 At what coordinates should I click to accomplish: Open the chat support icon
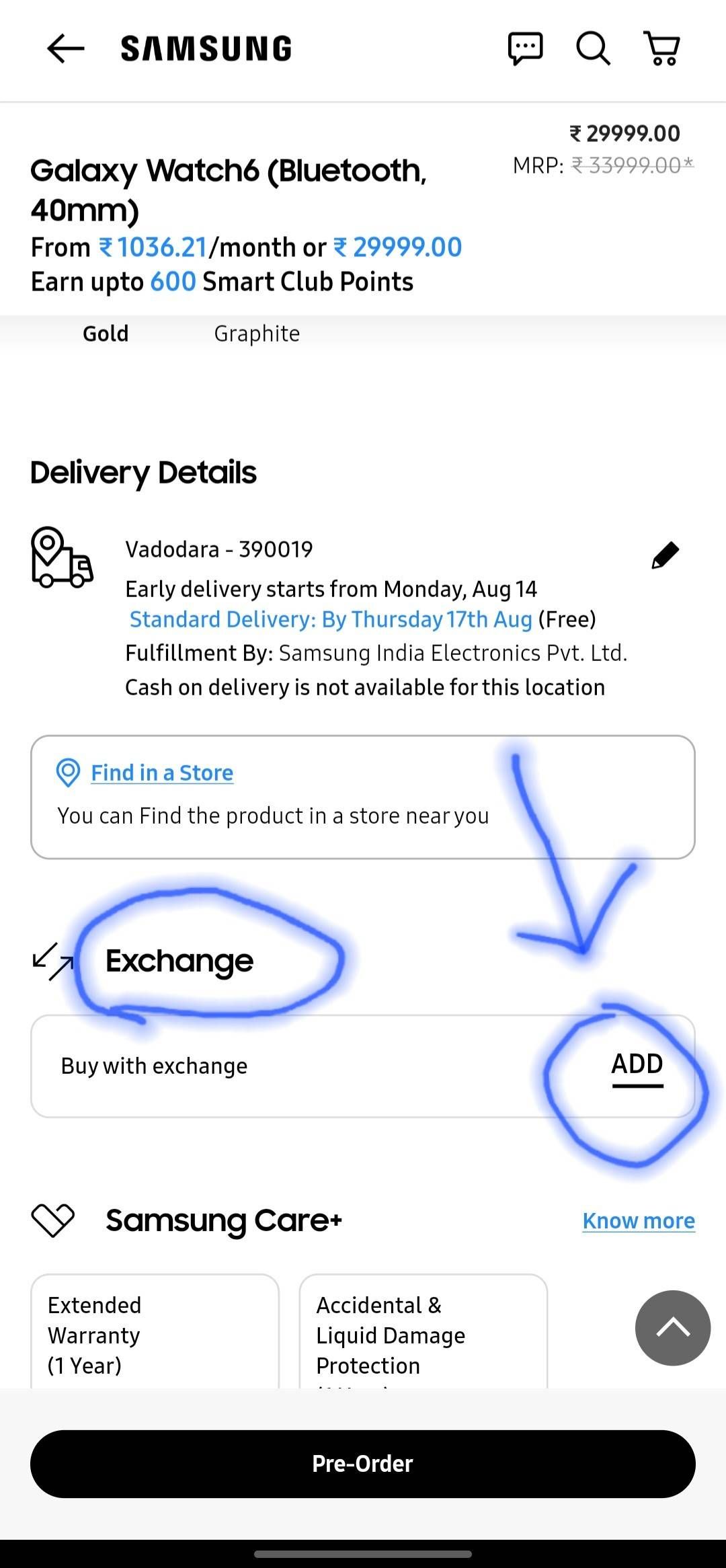coord(525,48)
